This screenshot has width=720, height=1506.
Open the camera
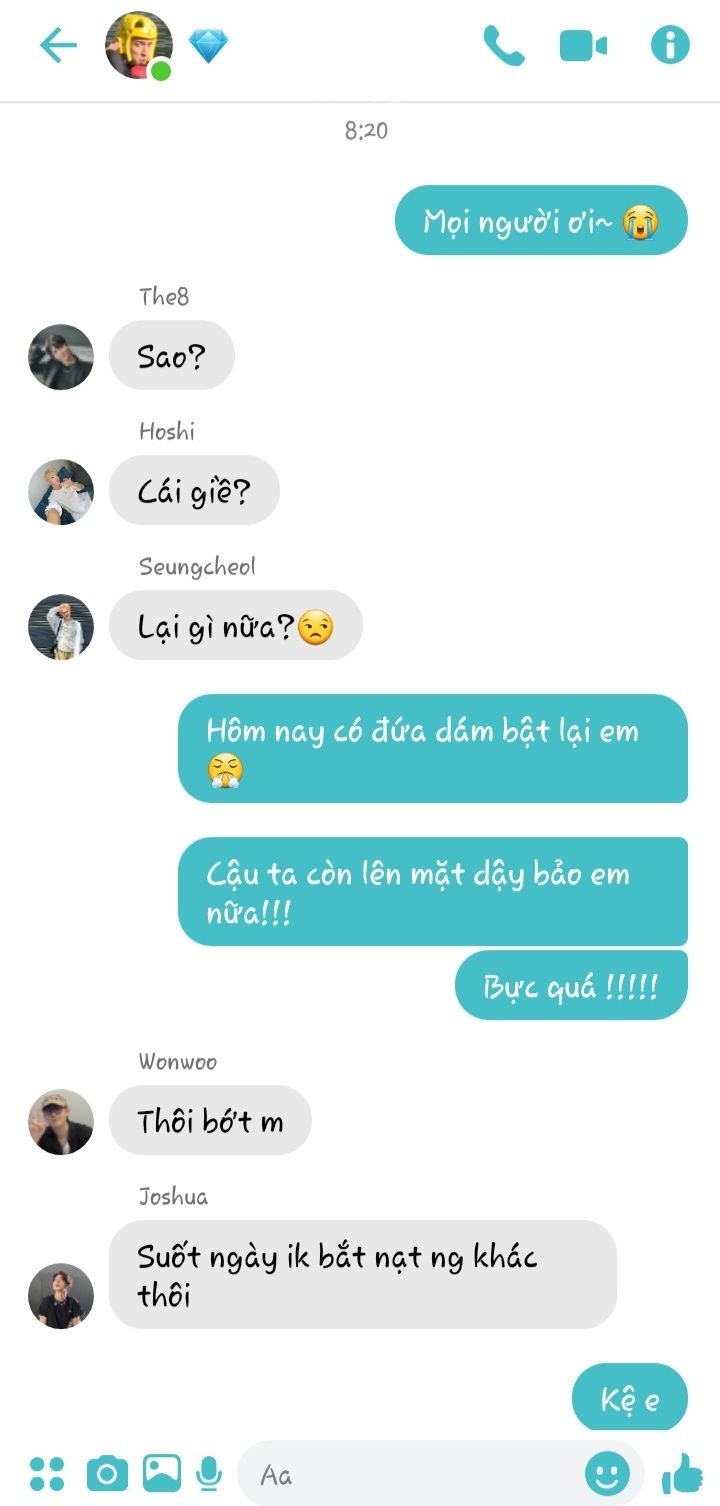[107, 1473]
